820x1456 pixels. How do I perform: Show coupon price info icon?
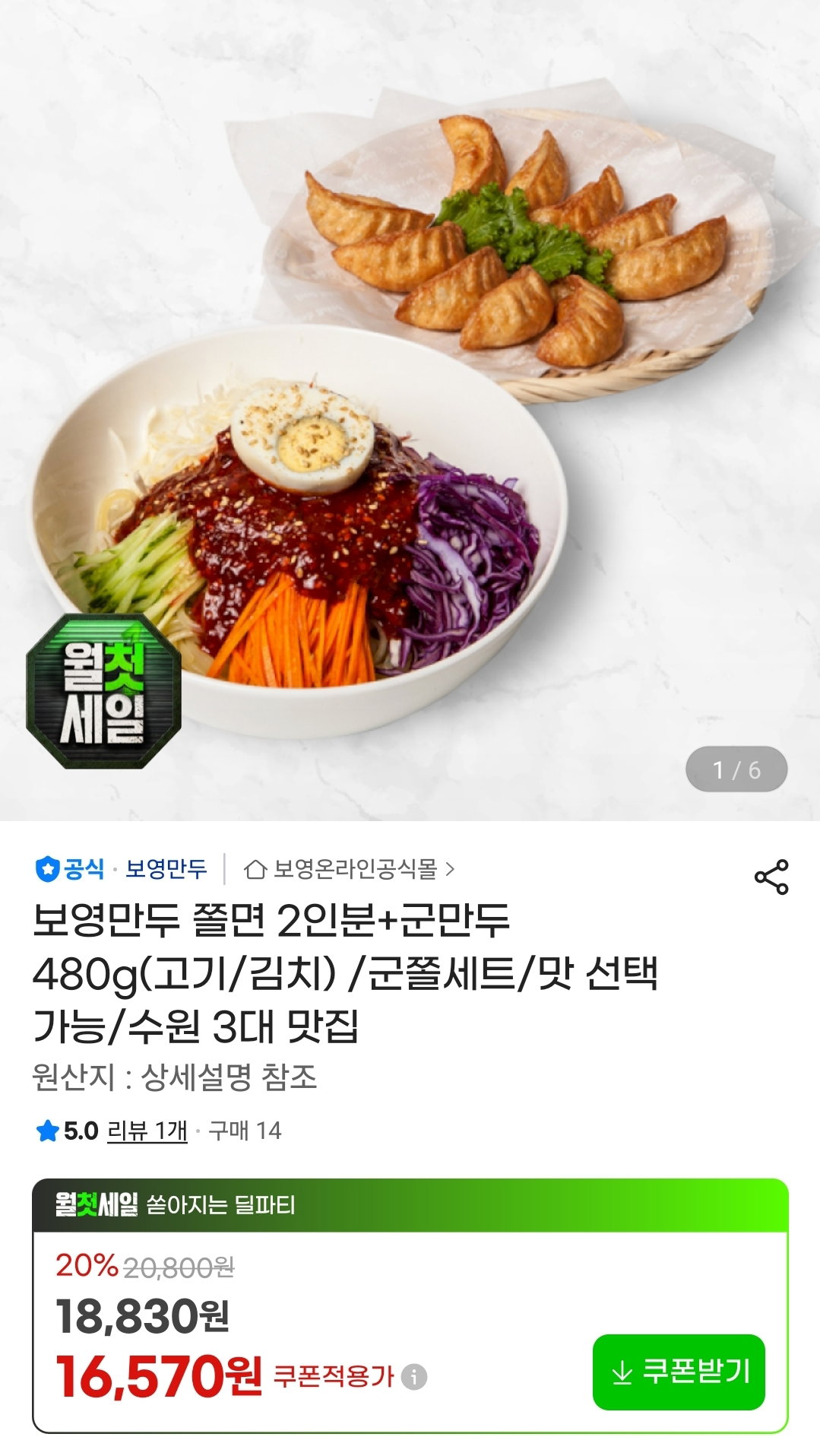click(413, 1376)
